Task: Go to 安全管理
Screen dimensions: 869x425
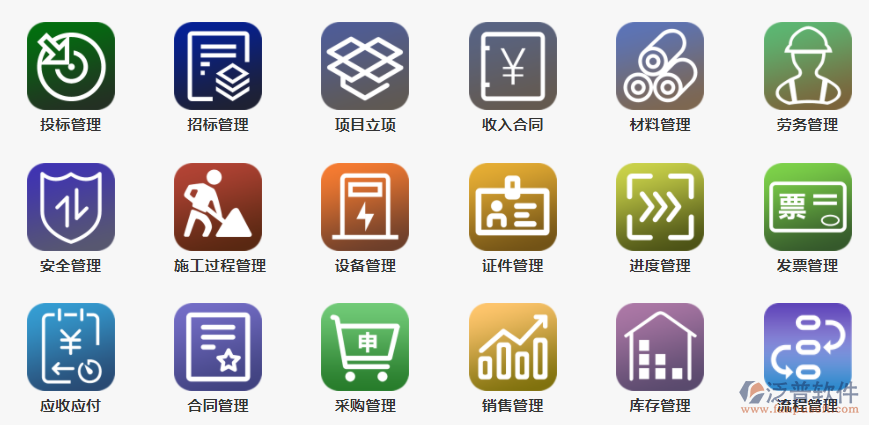Action: click(x=70, y=207)
